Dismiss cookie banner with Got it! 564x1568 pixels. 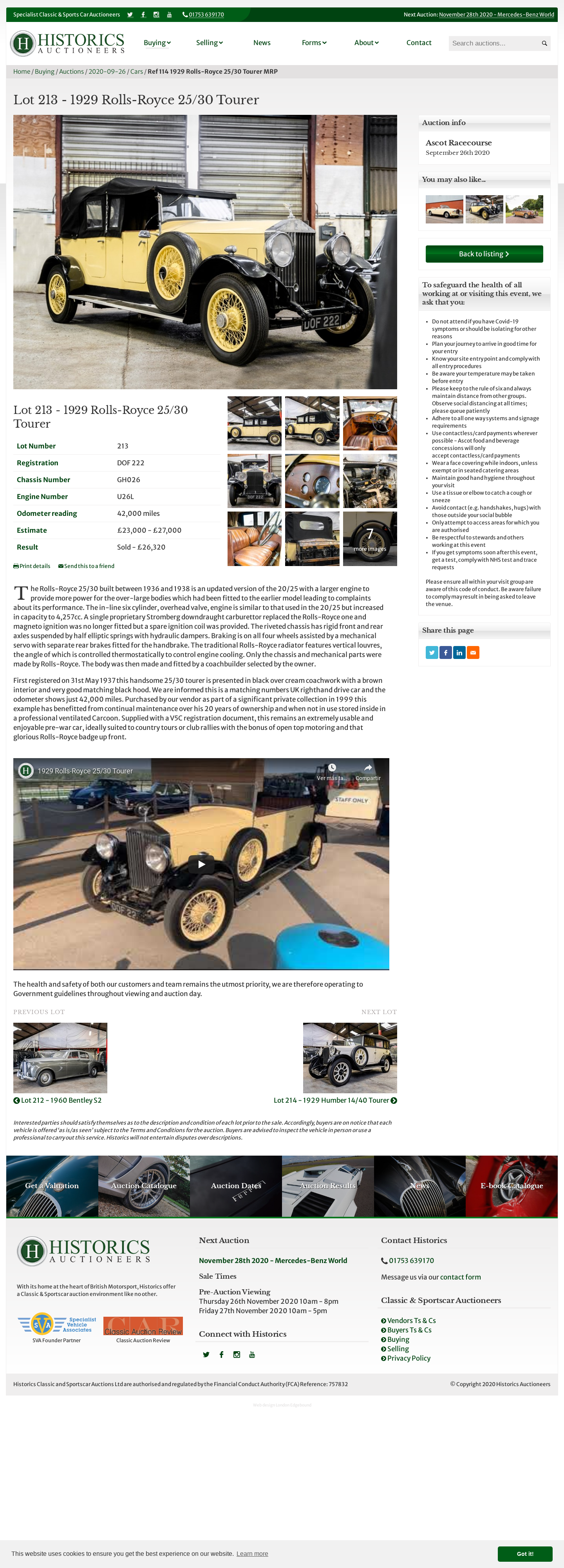click(x=524, y=1553)
